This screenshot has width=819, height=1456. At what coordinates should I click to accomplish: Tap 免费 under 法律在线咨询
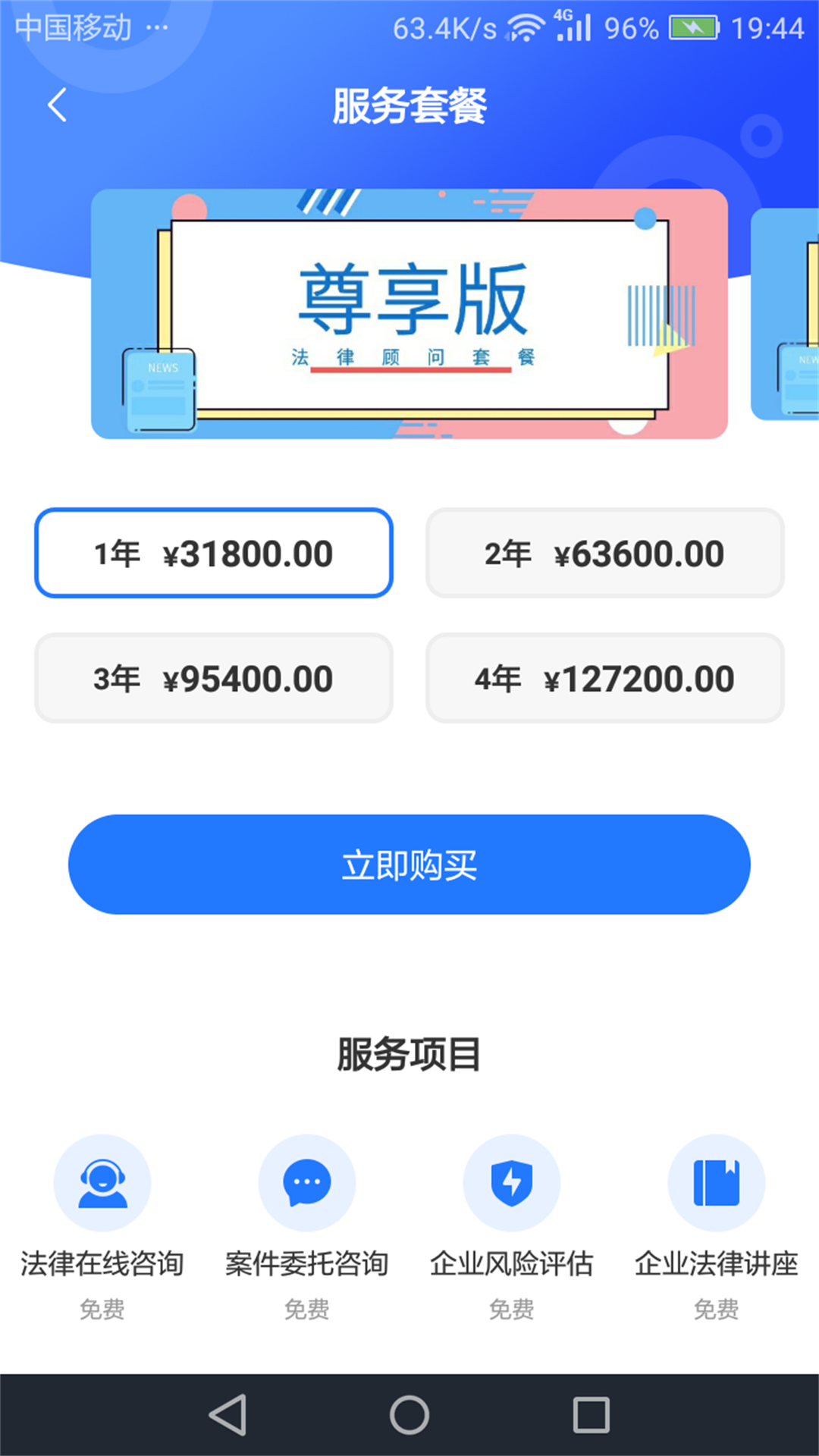pyautogui.click(x=103, y=1307)
